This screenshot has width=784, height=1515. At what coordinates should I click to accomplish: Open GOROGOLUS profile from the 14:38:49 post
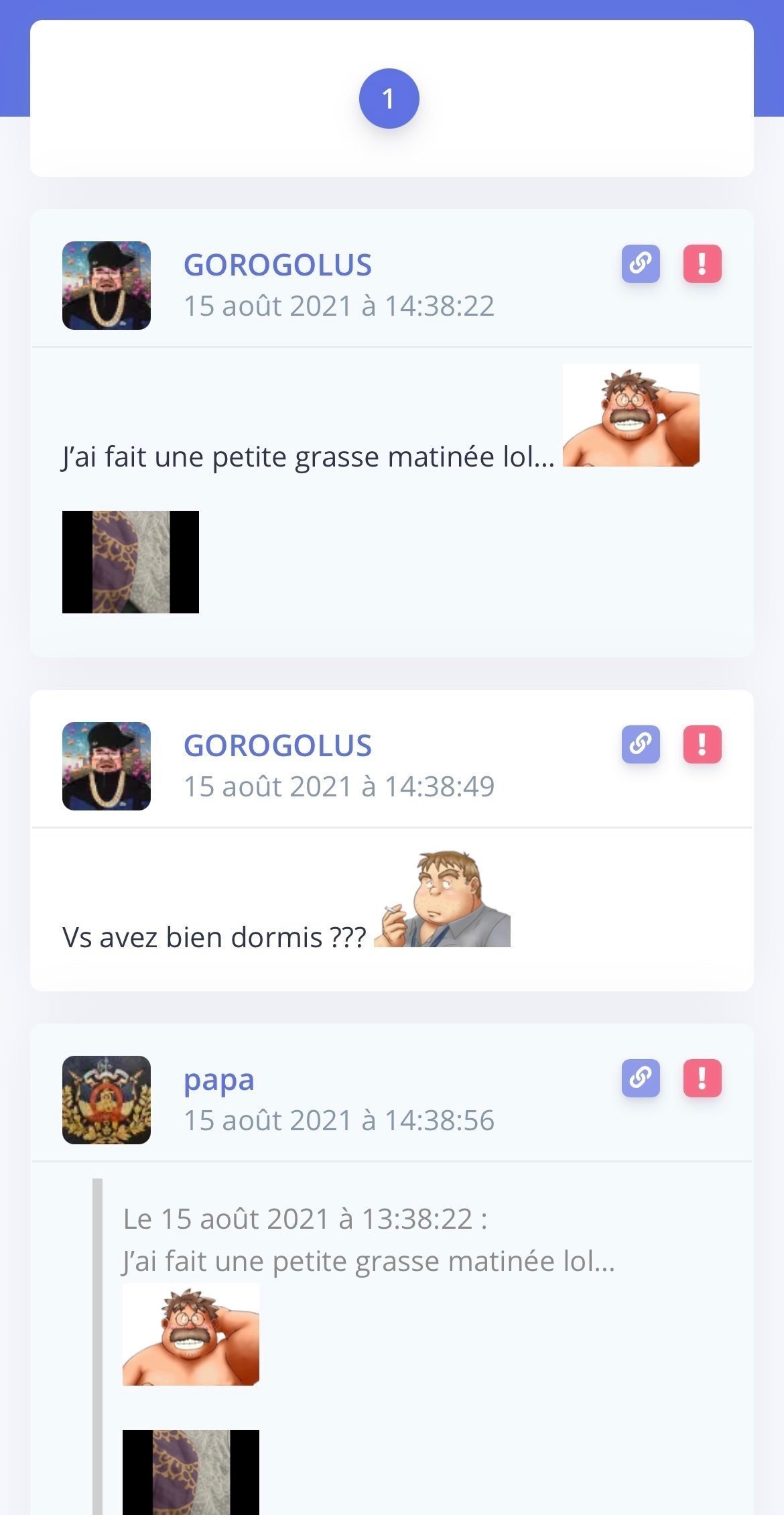[277, 746]
